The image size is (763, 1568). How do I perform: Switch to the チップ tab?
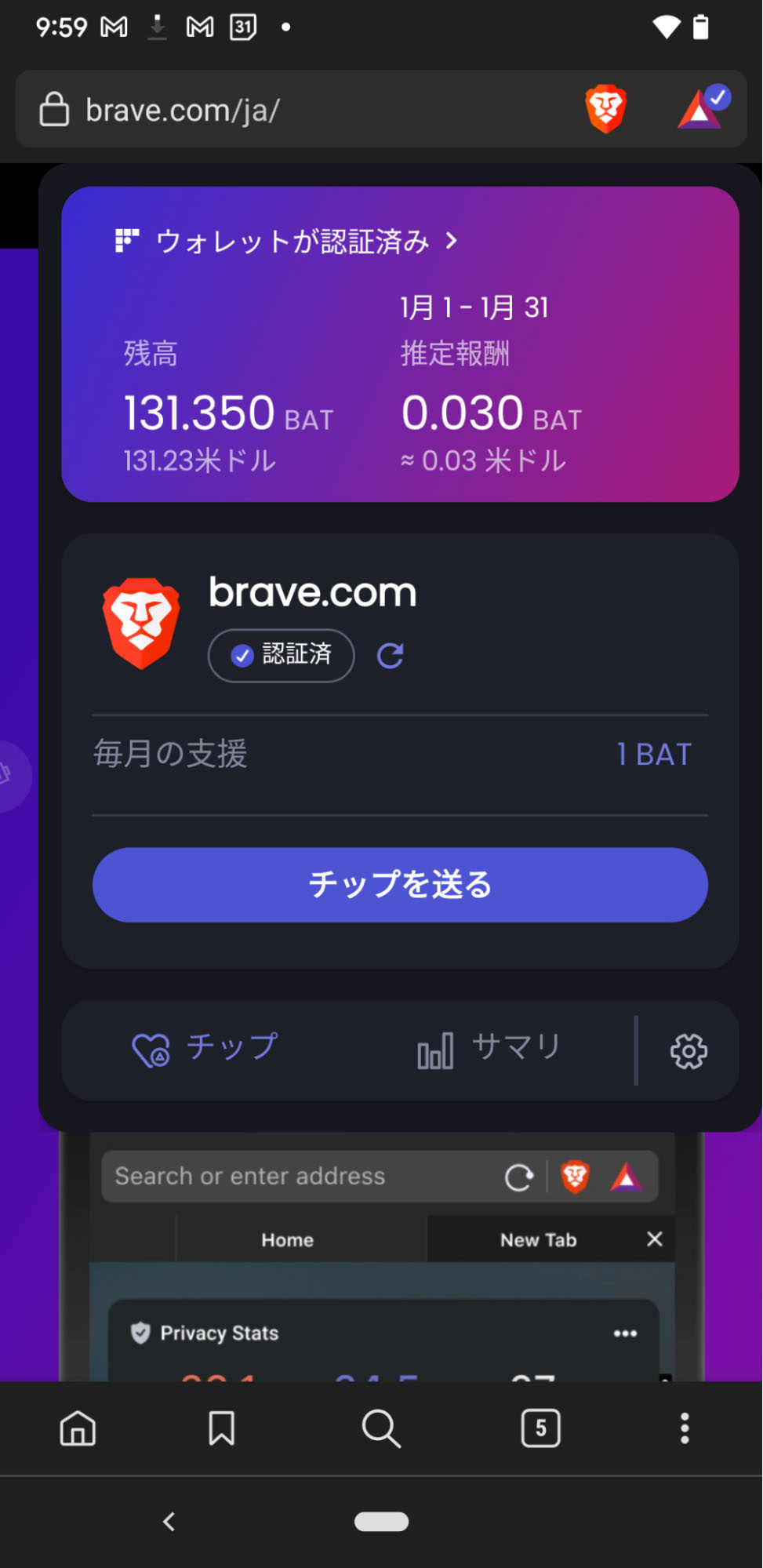(x=205, y=1049)
